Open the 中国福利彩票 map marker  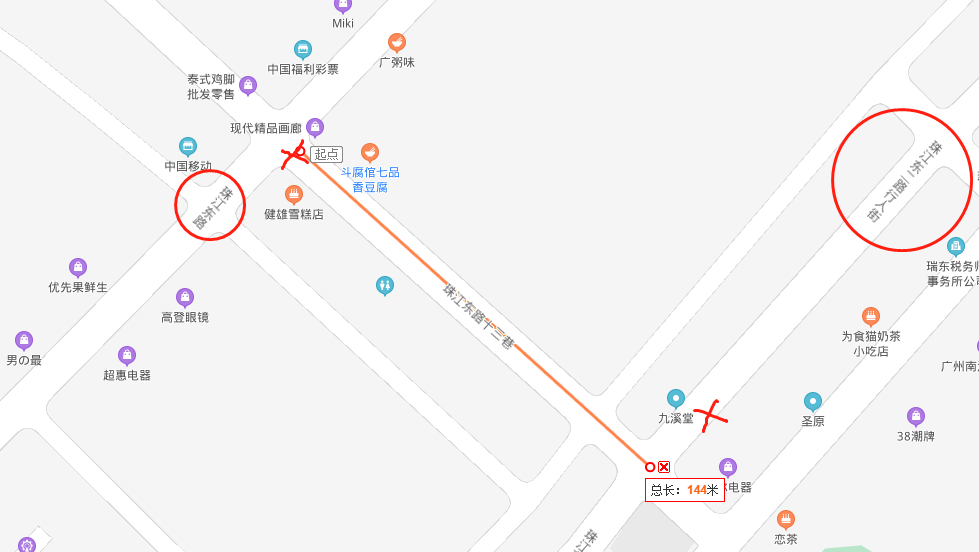[303, 49]
